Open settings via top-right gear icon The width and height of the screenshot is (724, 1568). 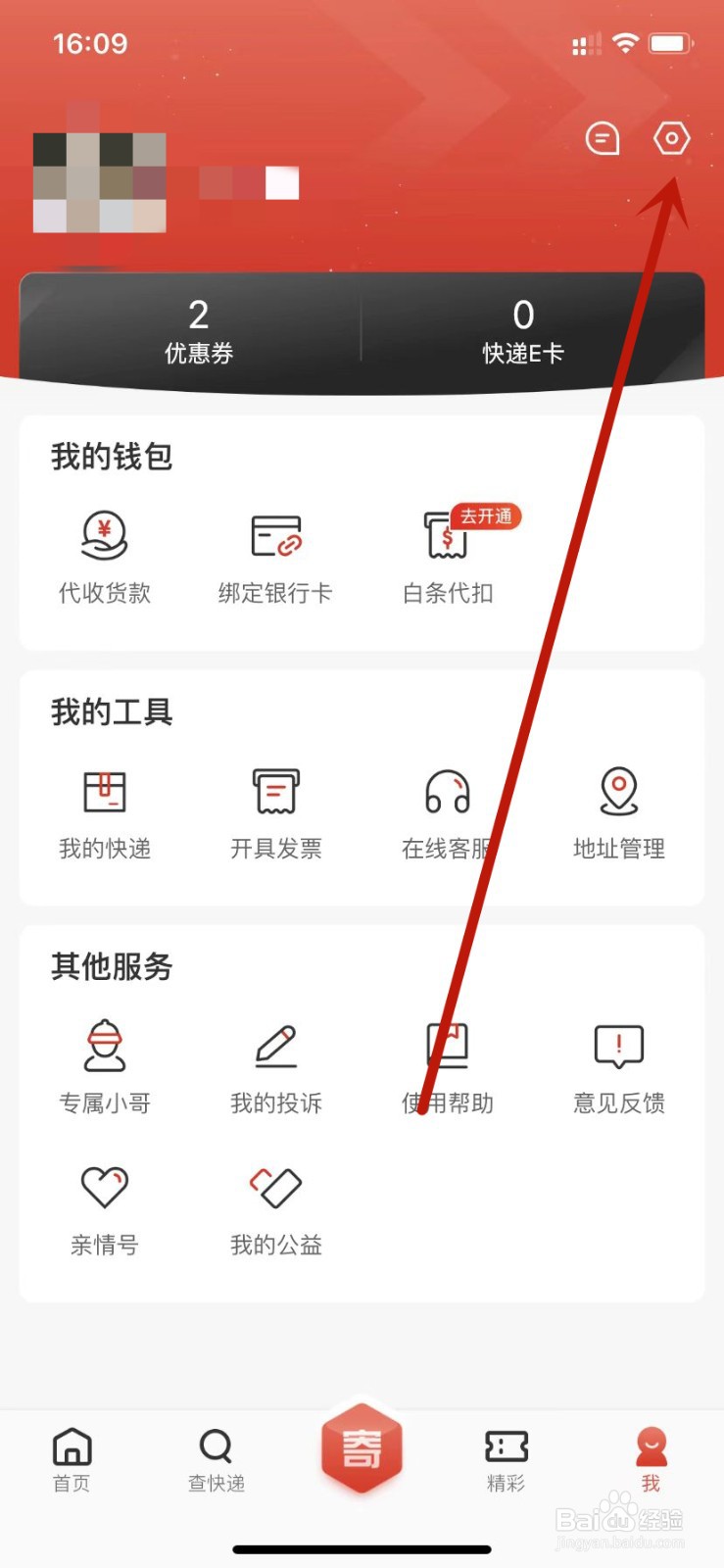(671, 138)
